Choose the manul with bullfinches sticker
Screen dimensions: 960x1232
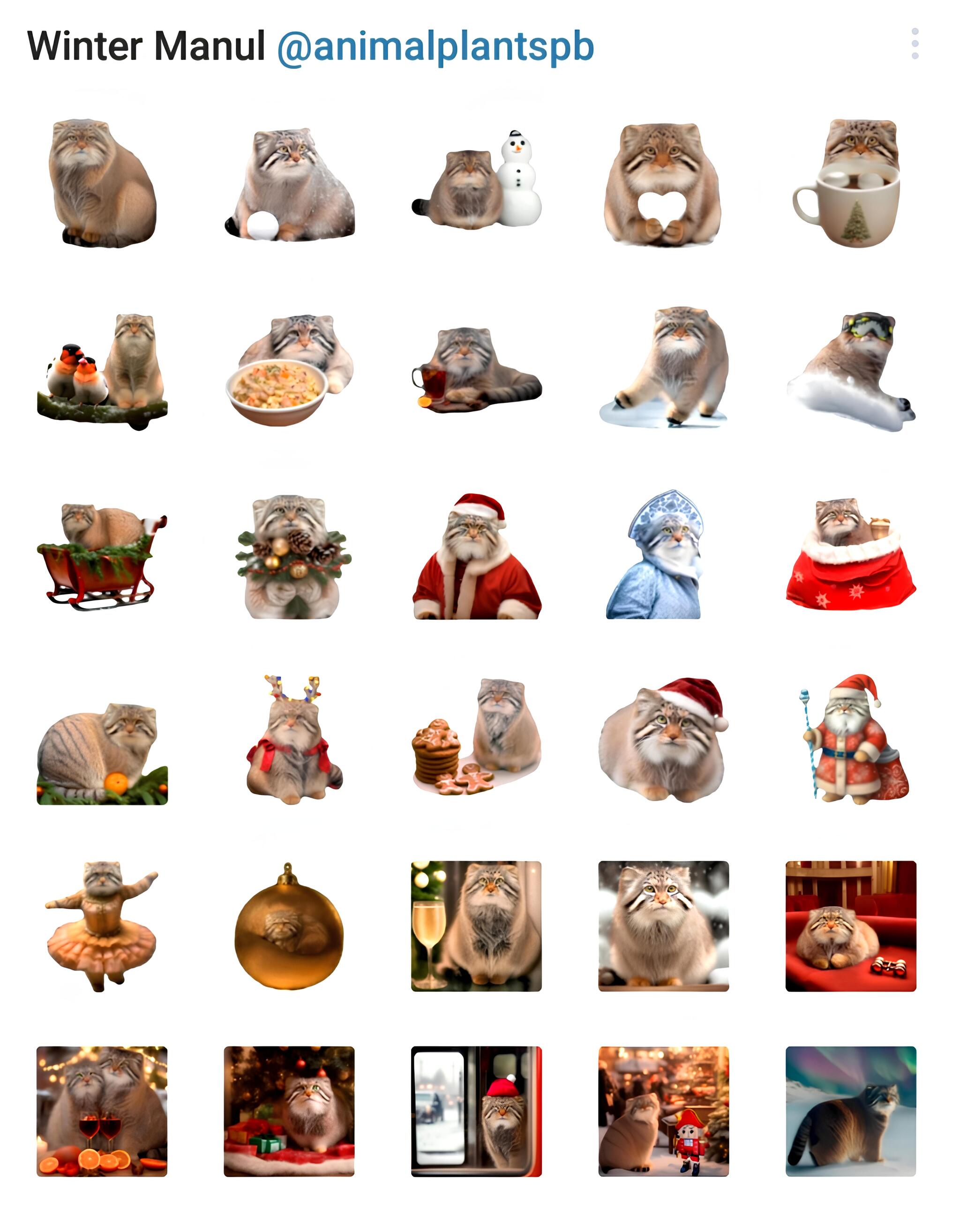[102, 371]
